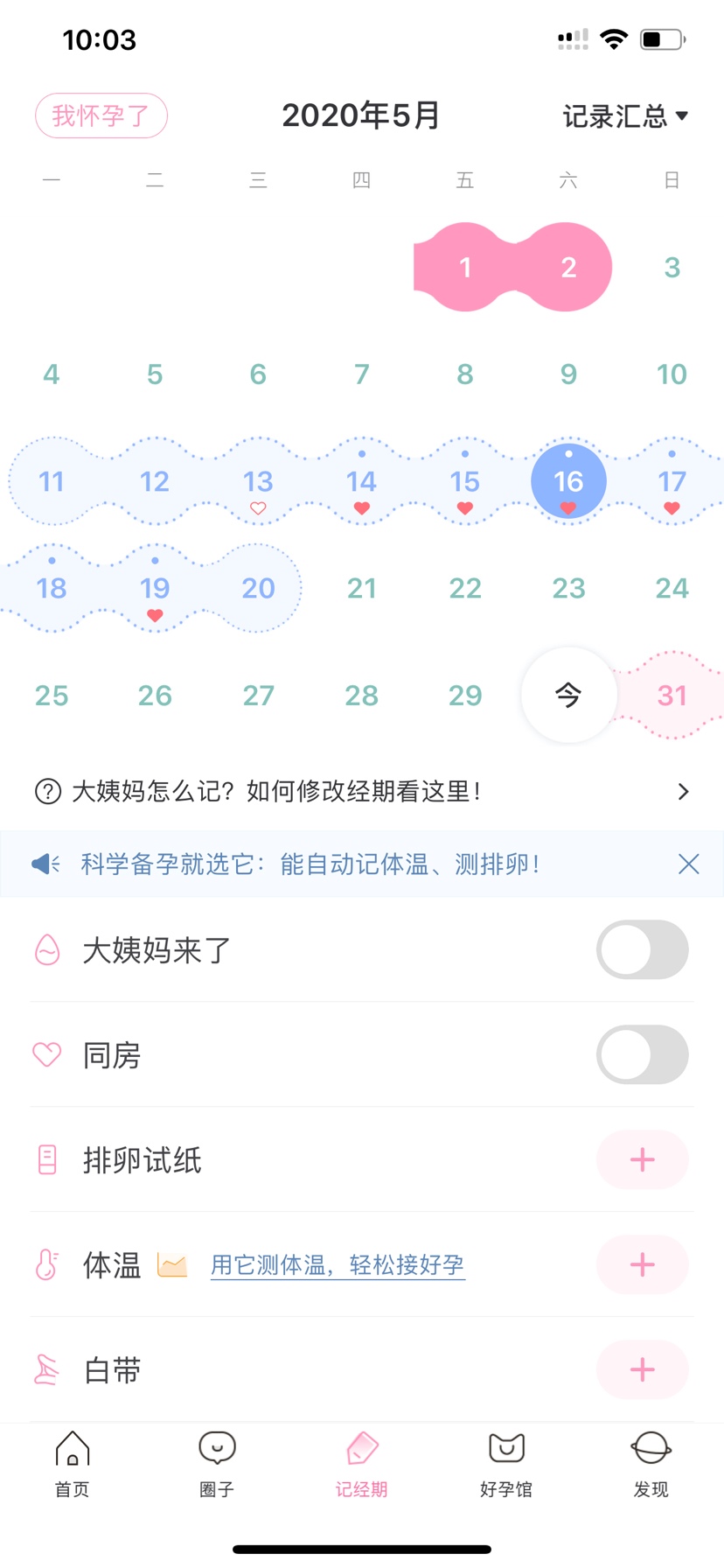Image resolution: width=724 pixels, height=1568 pixels.
Task: Jump to today's date 今
Action: coord(568,695)
